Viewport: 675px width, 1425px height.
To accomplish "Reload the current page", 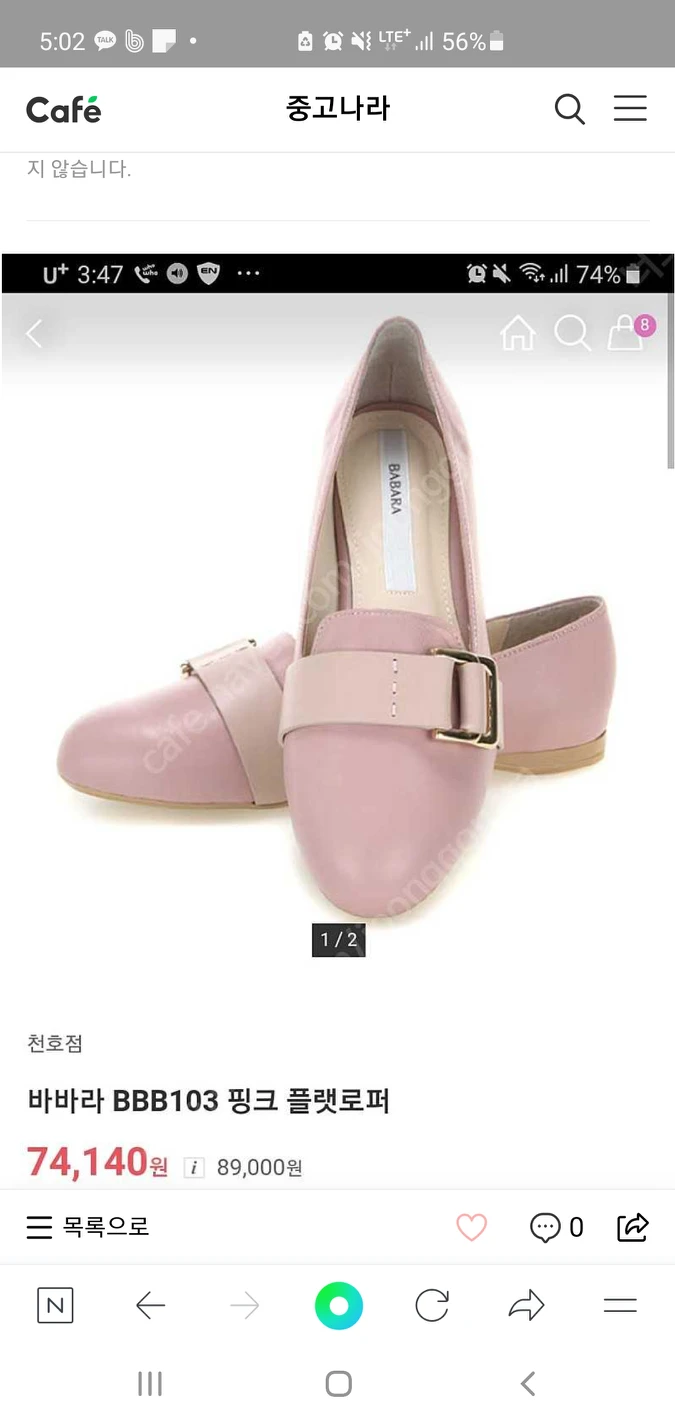I will click(432, 1305).
